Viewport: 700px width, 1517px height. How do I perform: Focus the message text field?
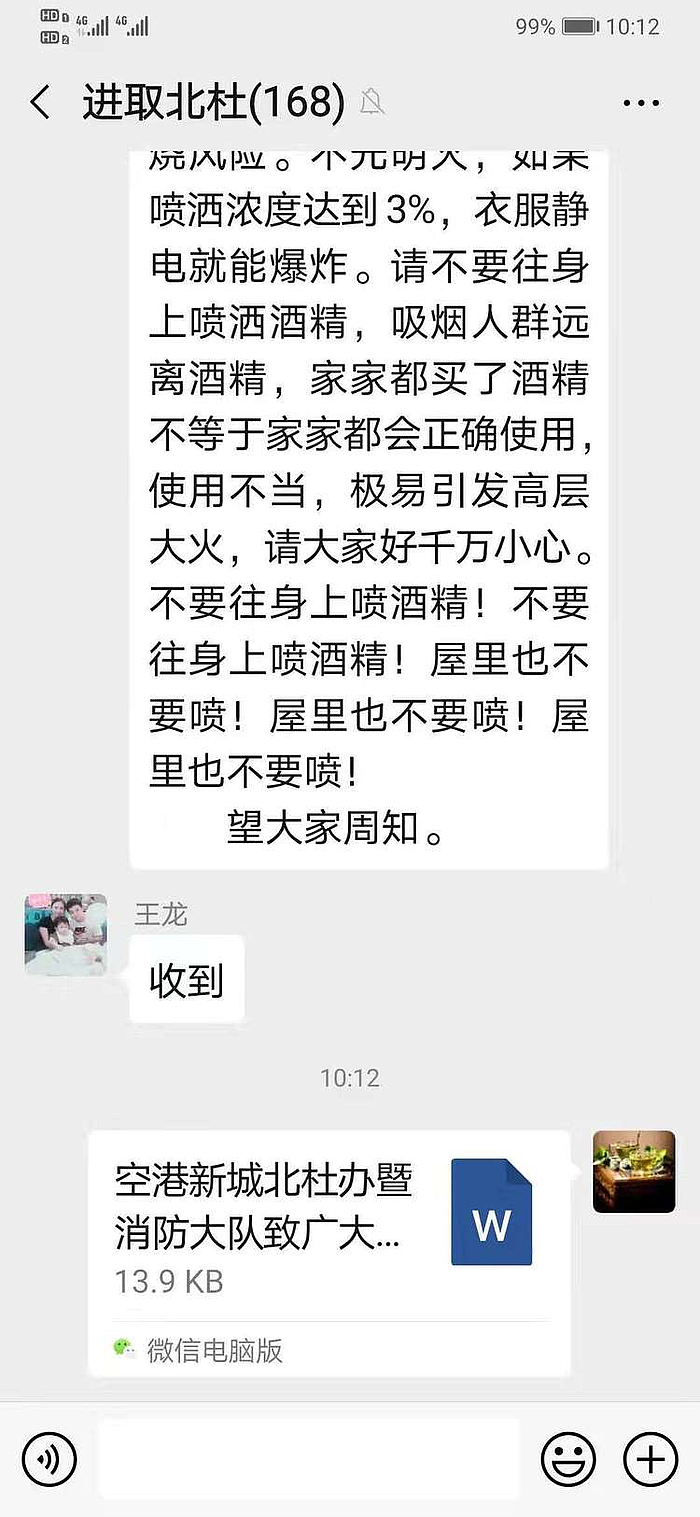pos(308,1460)
